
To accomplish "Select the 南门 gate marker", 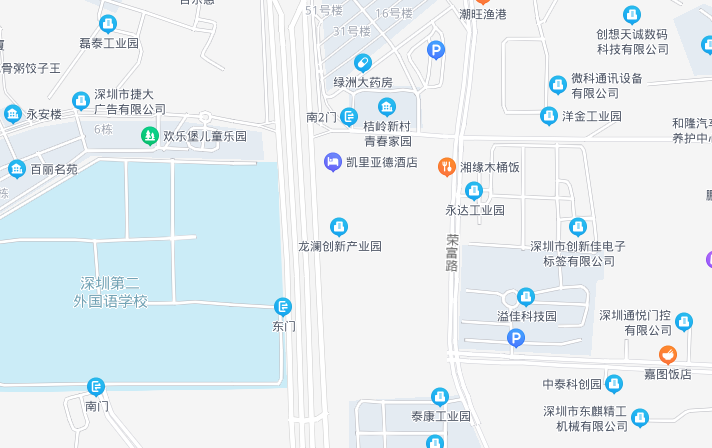I will [96, 387].
